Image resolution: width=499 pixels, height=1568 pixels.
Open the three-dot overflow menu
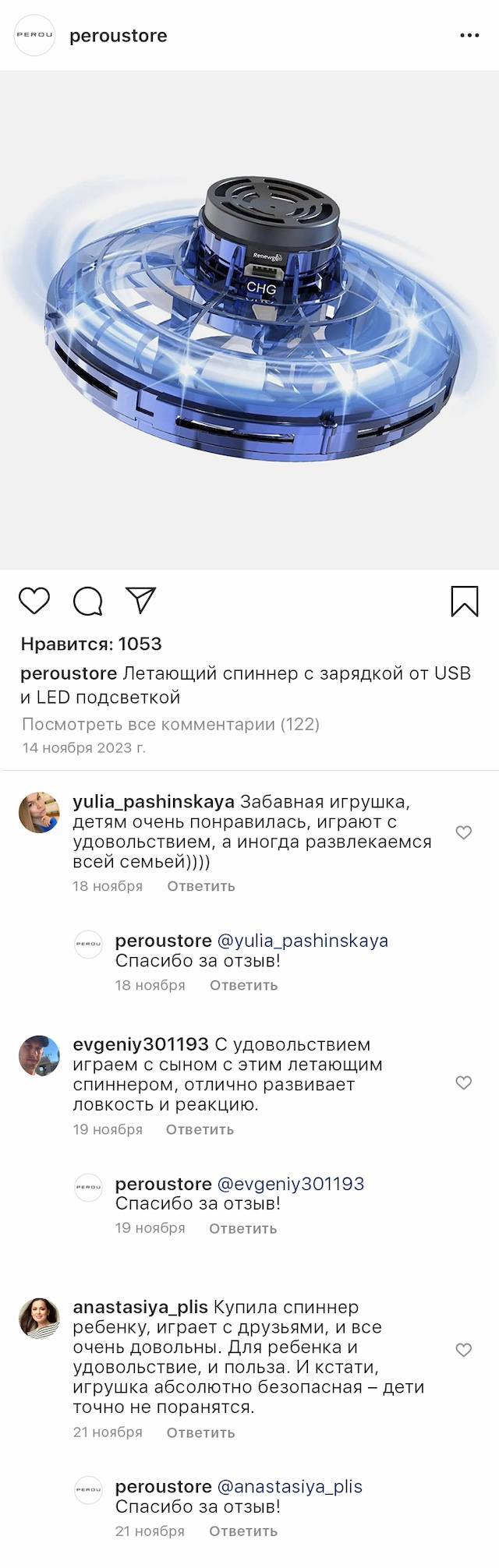(469, 36)
